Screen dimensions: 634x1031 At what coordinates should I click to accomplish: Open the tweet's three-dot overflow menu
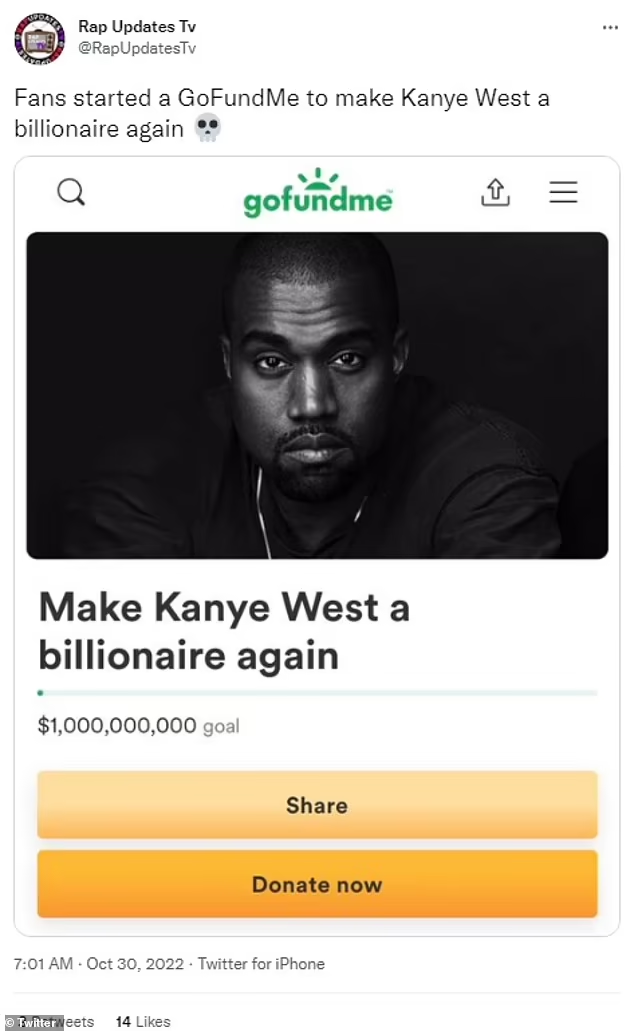click(x=609, y=27)
